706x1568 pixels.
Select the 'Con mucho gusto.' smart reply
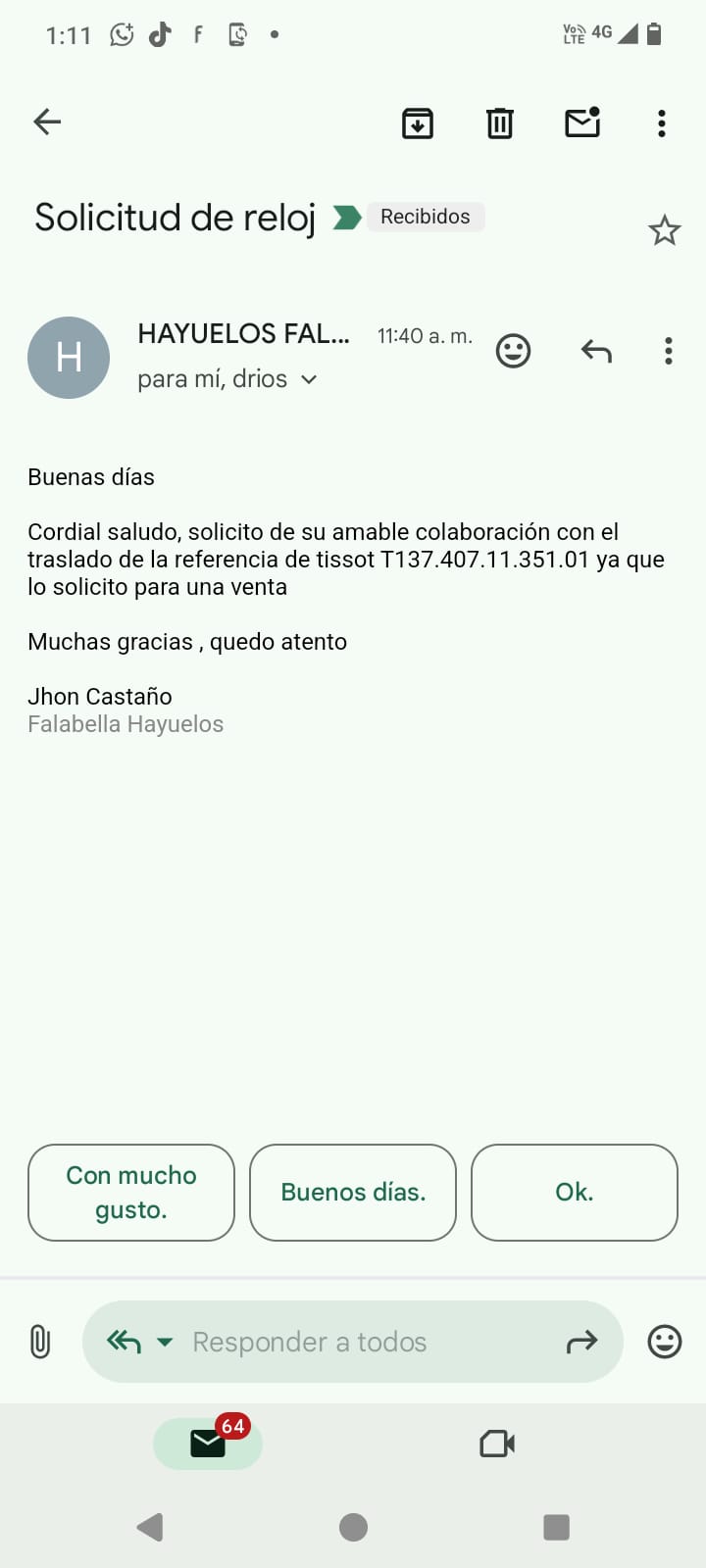[131, 1193]
